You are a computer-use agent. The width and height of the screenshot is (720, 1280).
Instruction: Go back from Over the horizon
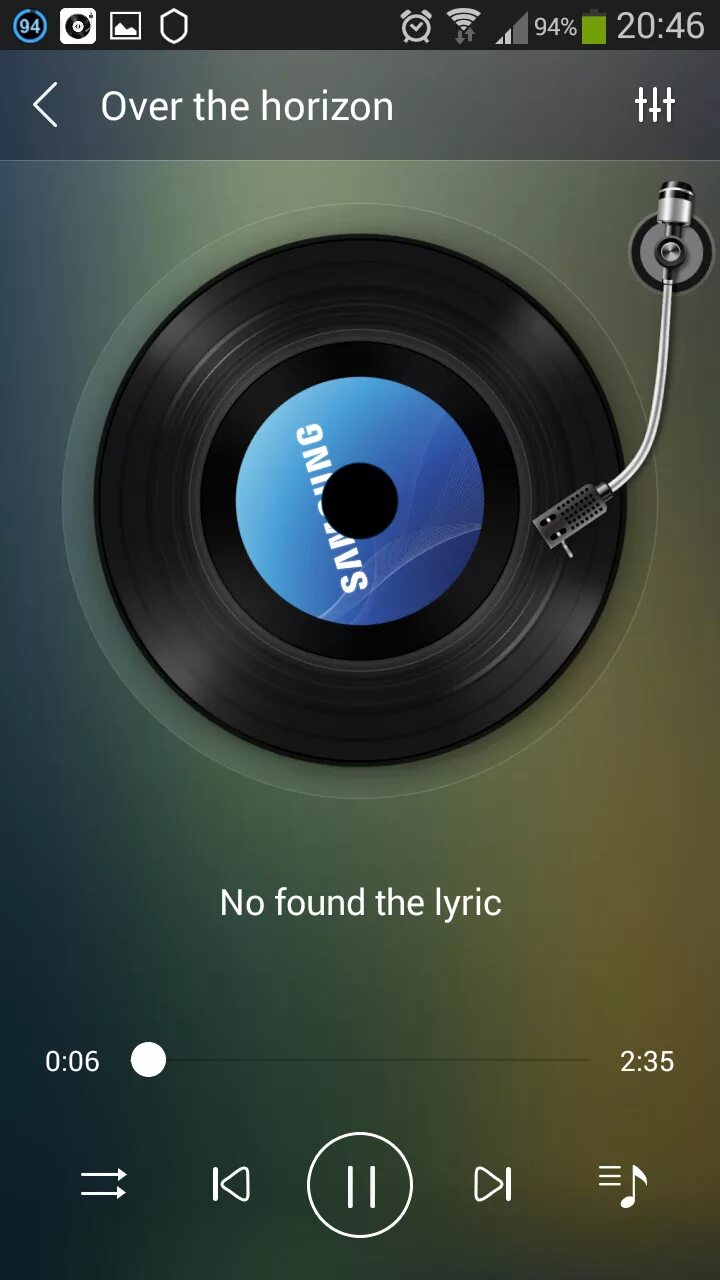coord(45,106)
